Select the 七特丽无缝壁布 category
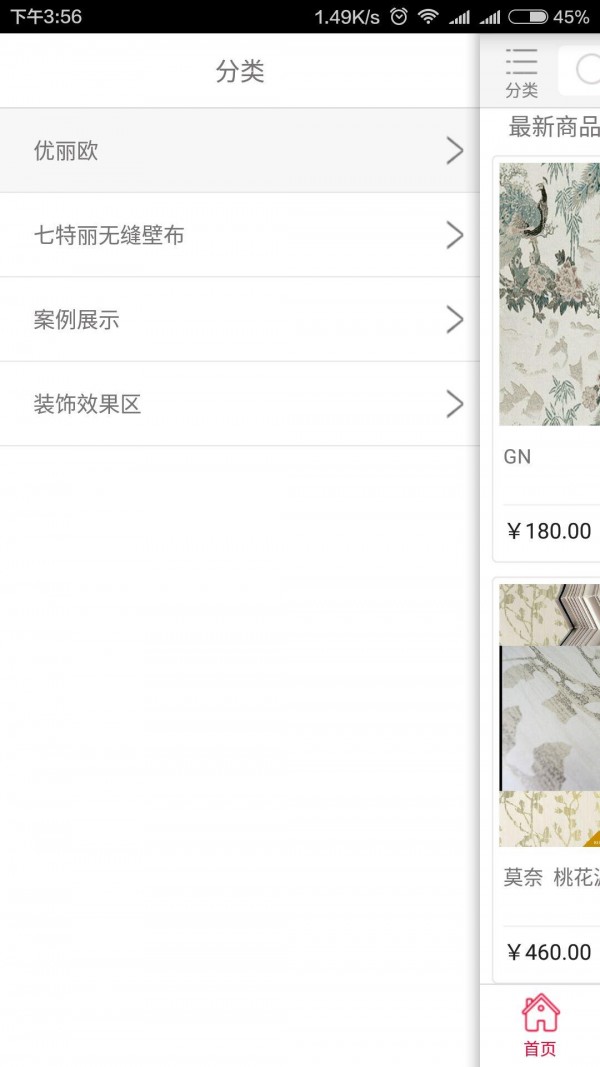The image size is (600, 1067). coord(240,236)
